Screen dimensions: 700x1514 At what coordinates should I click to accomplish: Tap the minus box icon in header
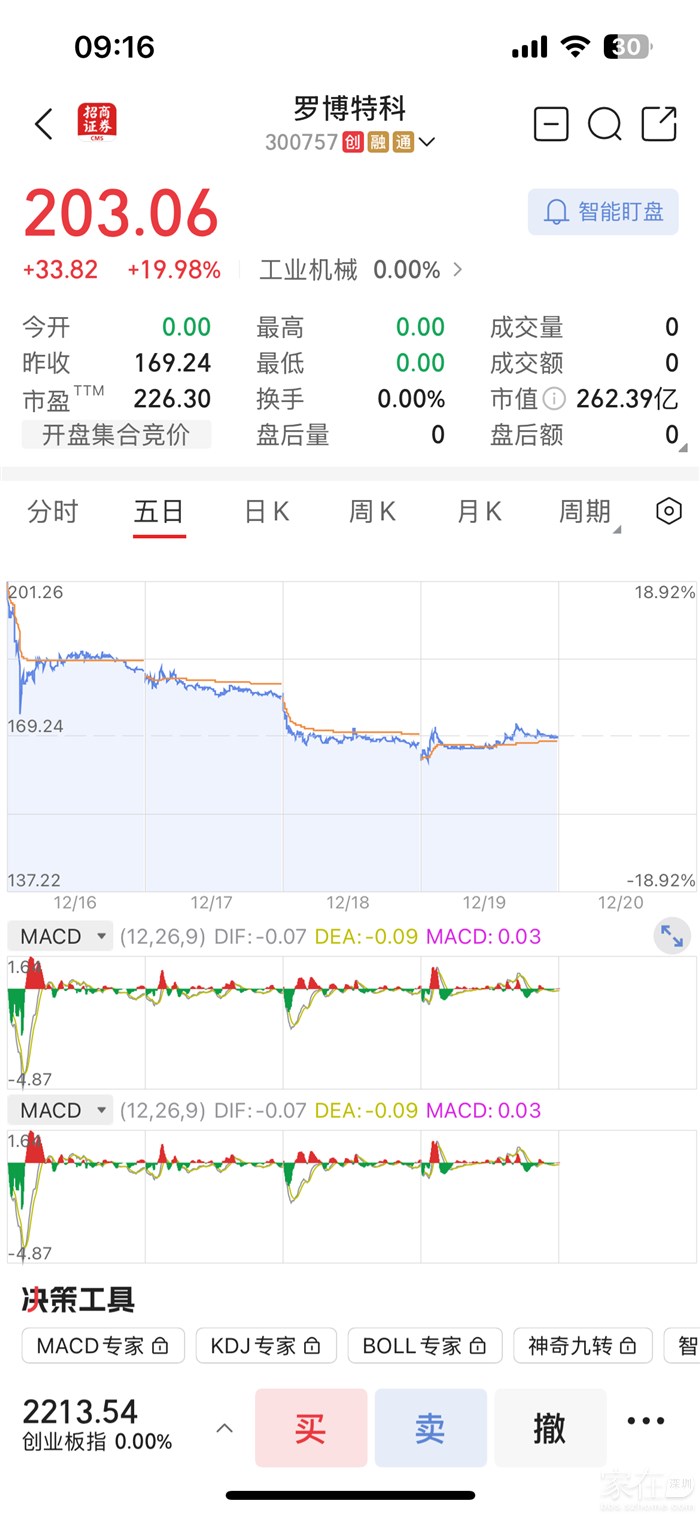(551, 125)
